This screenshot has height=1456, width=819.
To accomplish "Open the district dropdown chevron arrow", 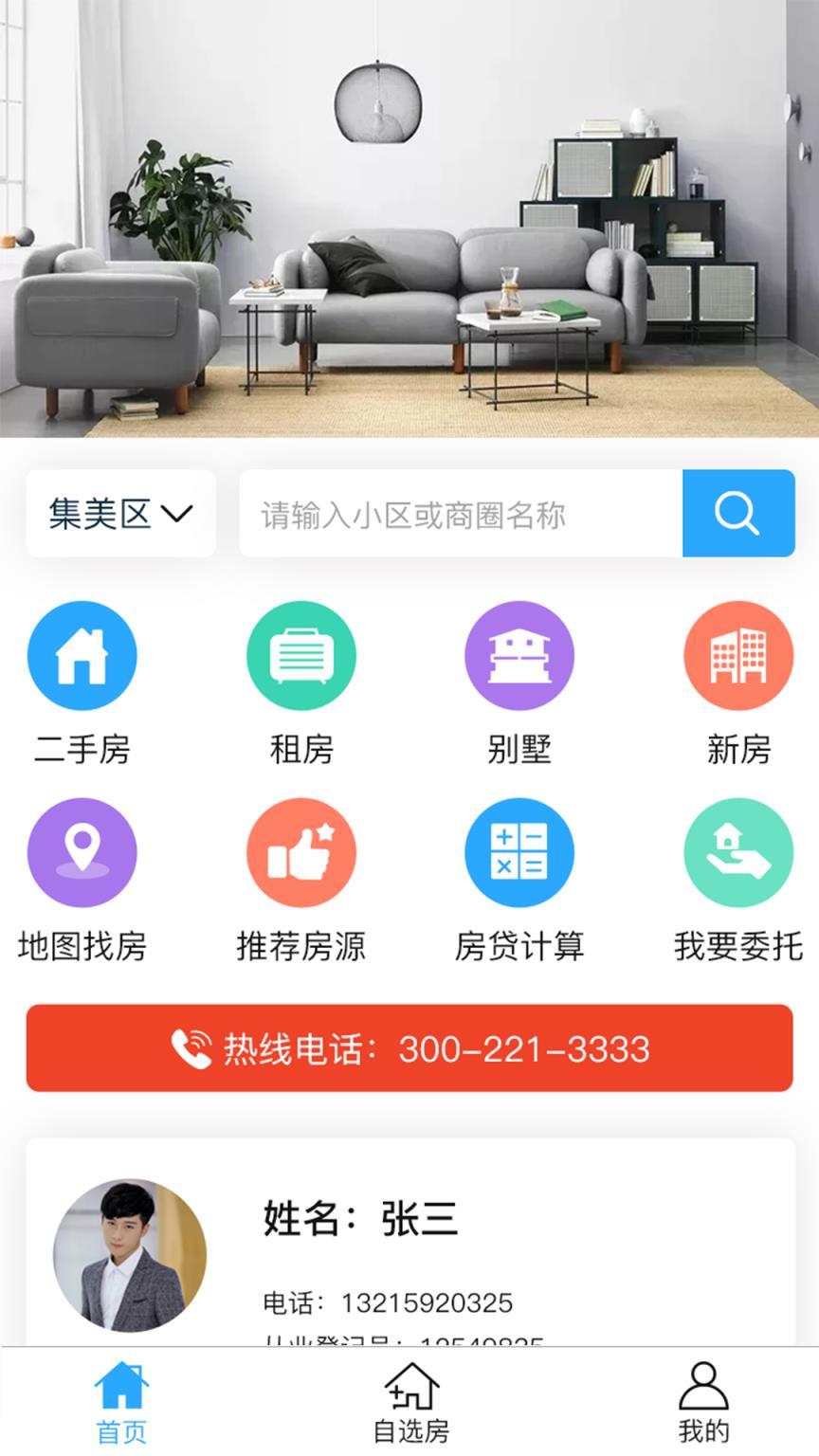I will 175,515.
